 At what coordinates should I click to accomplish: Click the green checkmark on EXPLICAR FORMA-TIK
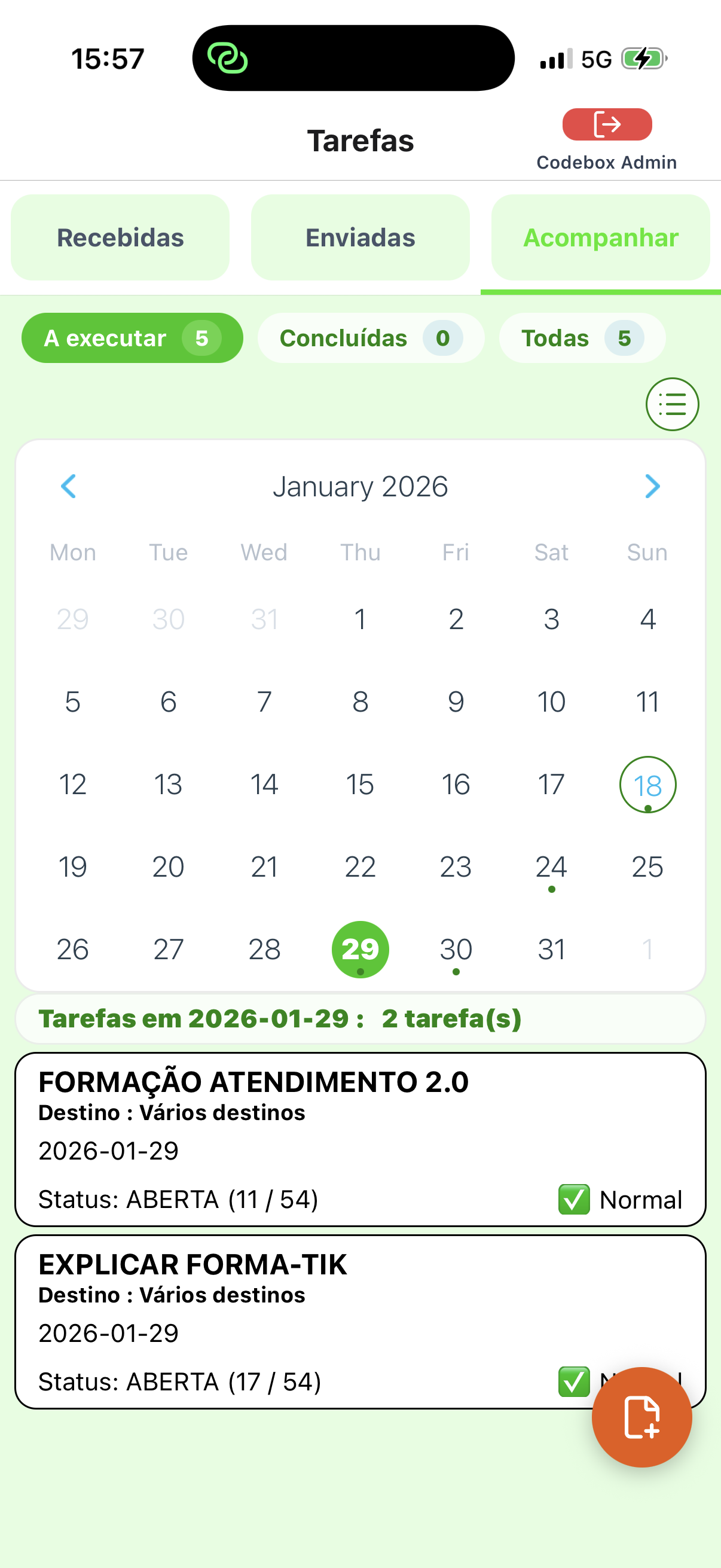click(574, 1382)
